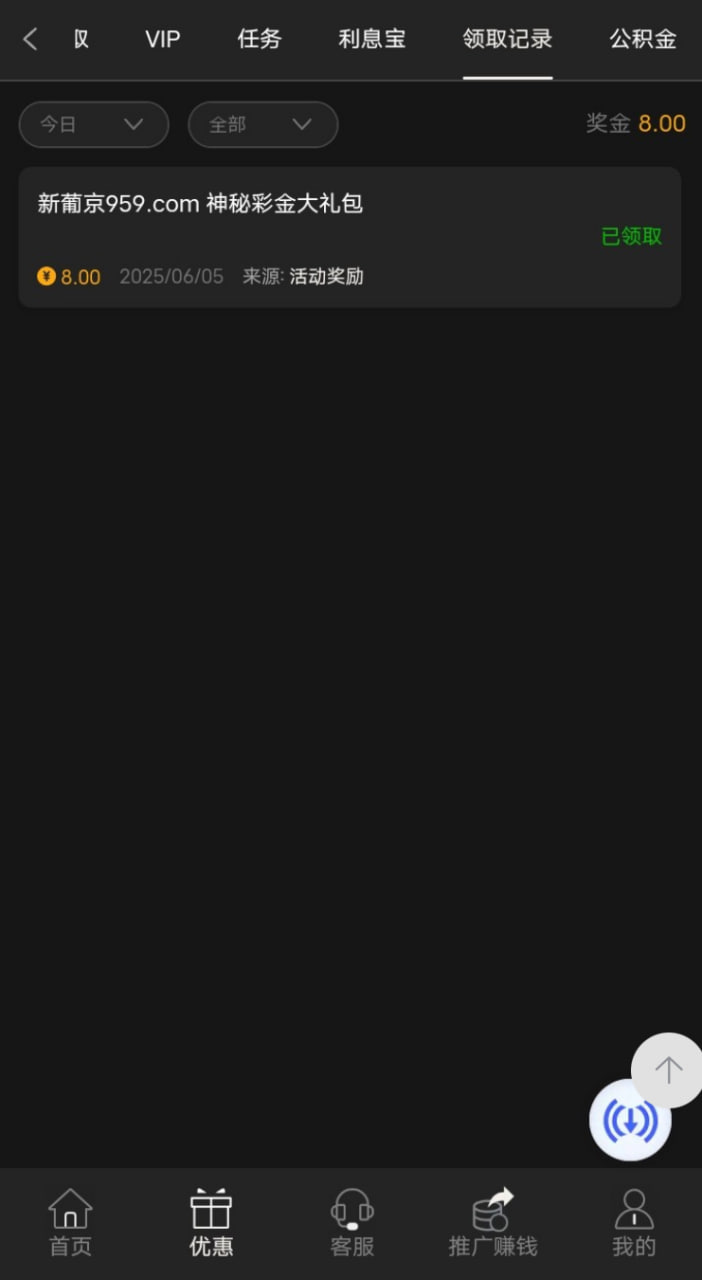Open the 推广赚钱 tab
Image resolution: width=702 pixels, height=1280 pixels.
point(493,1222)
